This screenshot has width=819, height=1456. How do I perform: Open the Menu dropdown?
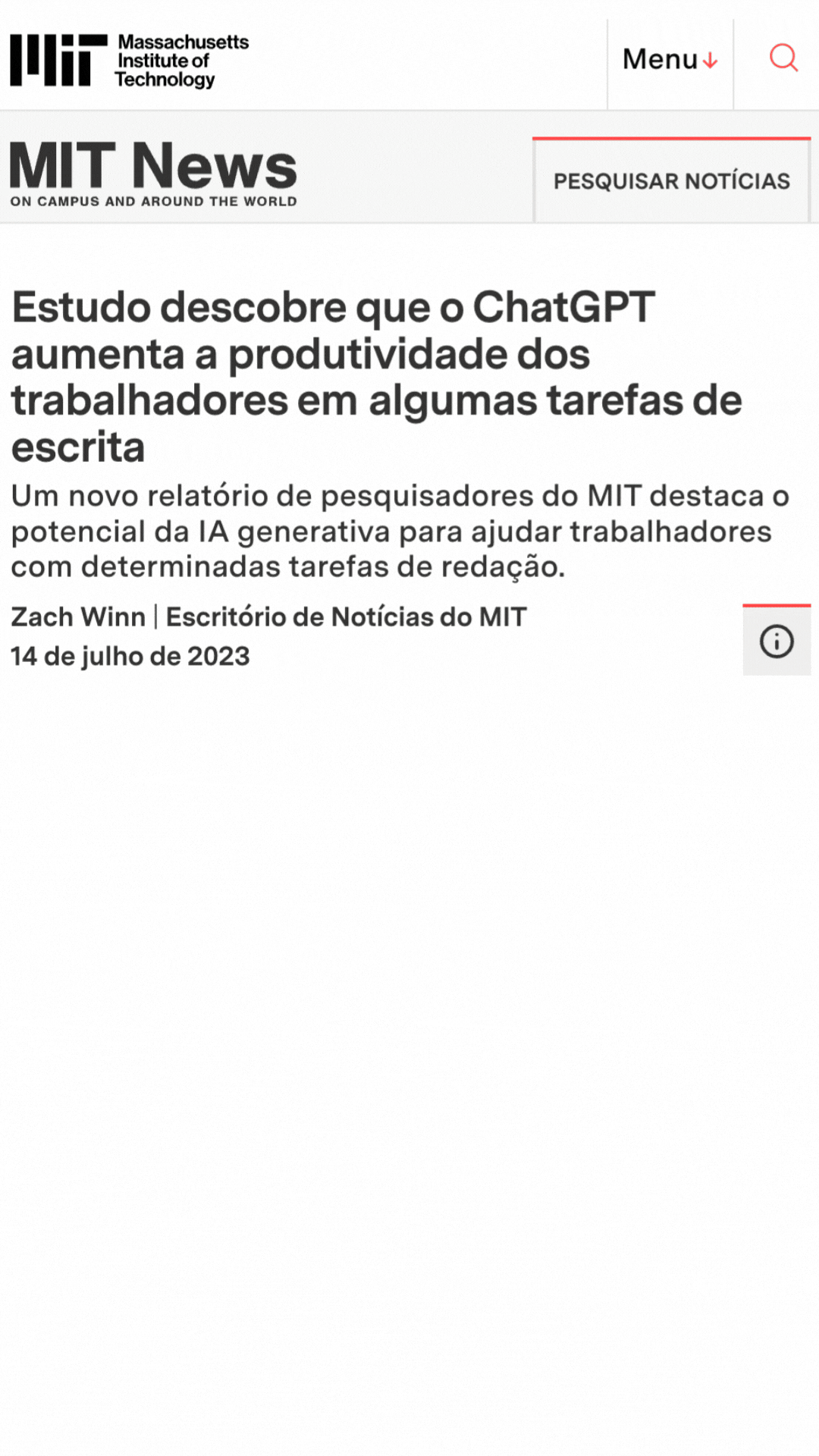coord(670,60)
